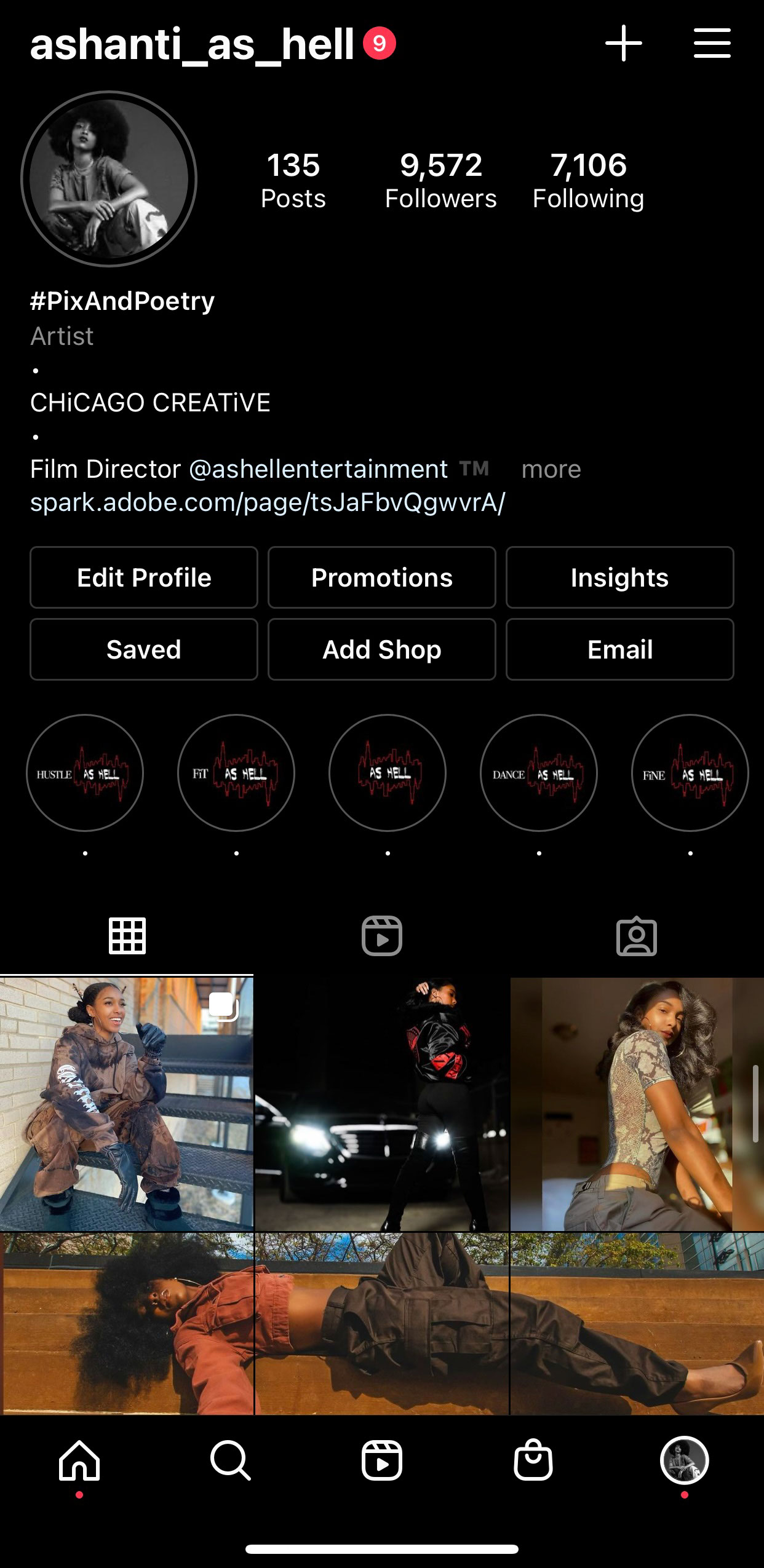Open the spark.adobe.com link in bio
Image resolution: width=764 pixels, height=1568 pixels.
(268, 502)
